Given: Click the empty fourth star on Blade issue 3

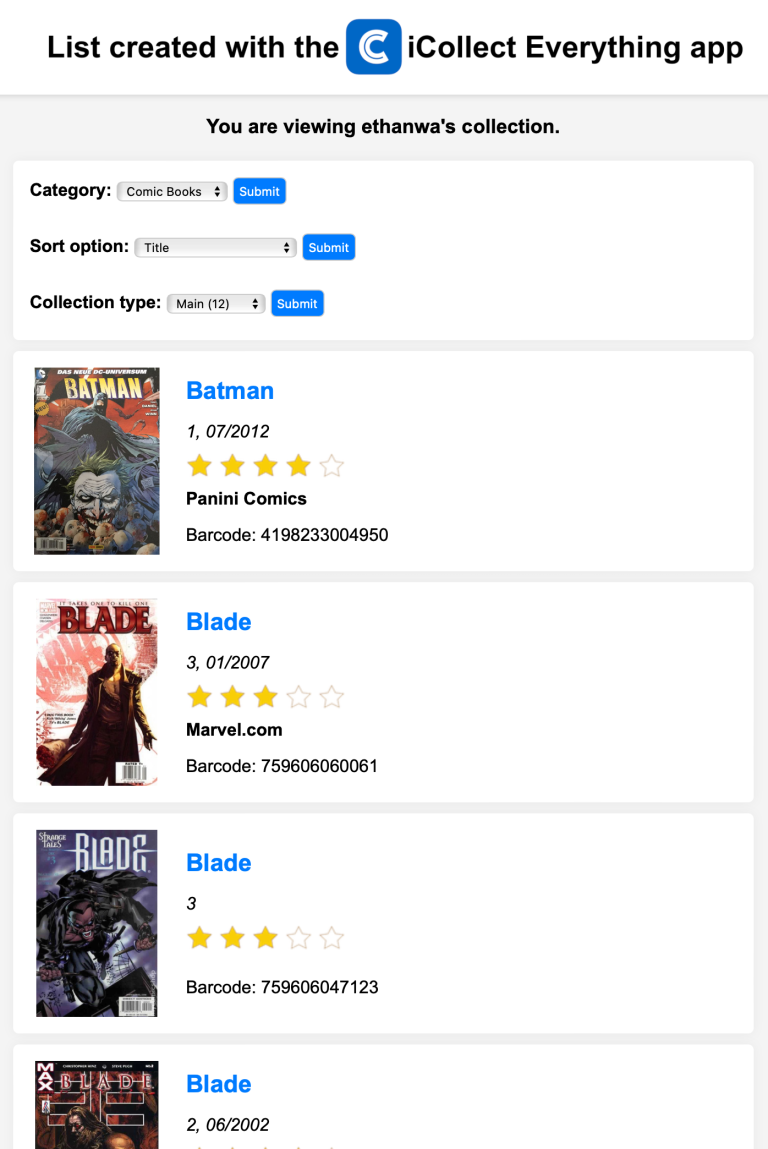Looking at the screenshot, I should pyautogui.click(x=297, y=938).
